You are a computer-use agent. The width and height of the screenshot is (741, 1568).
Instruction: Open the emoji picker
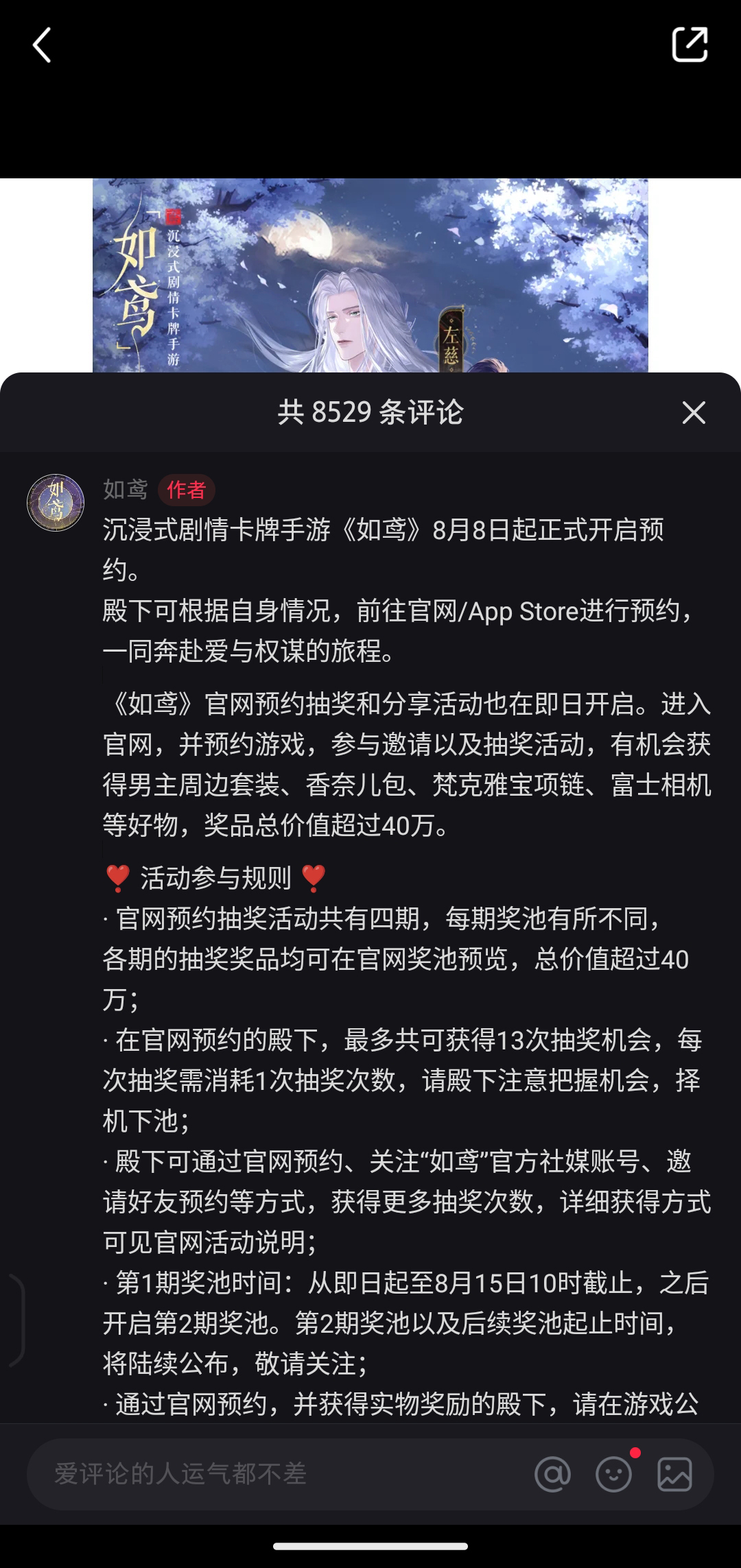(613, 1474)
